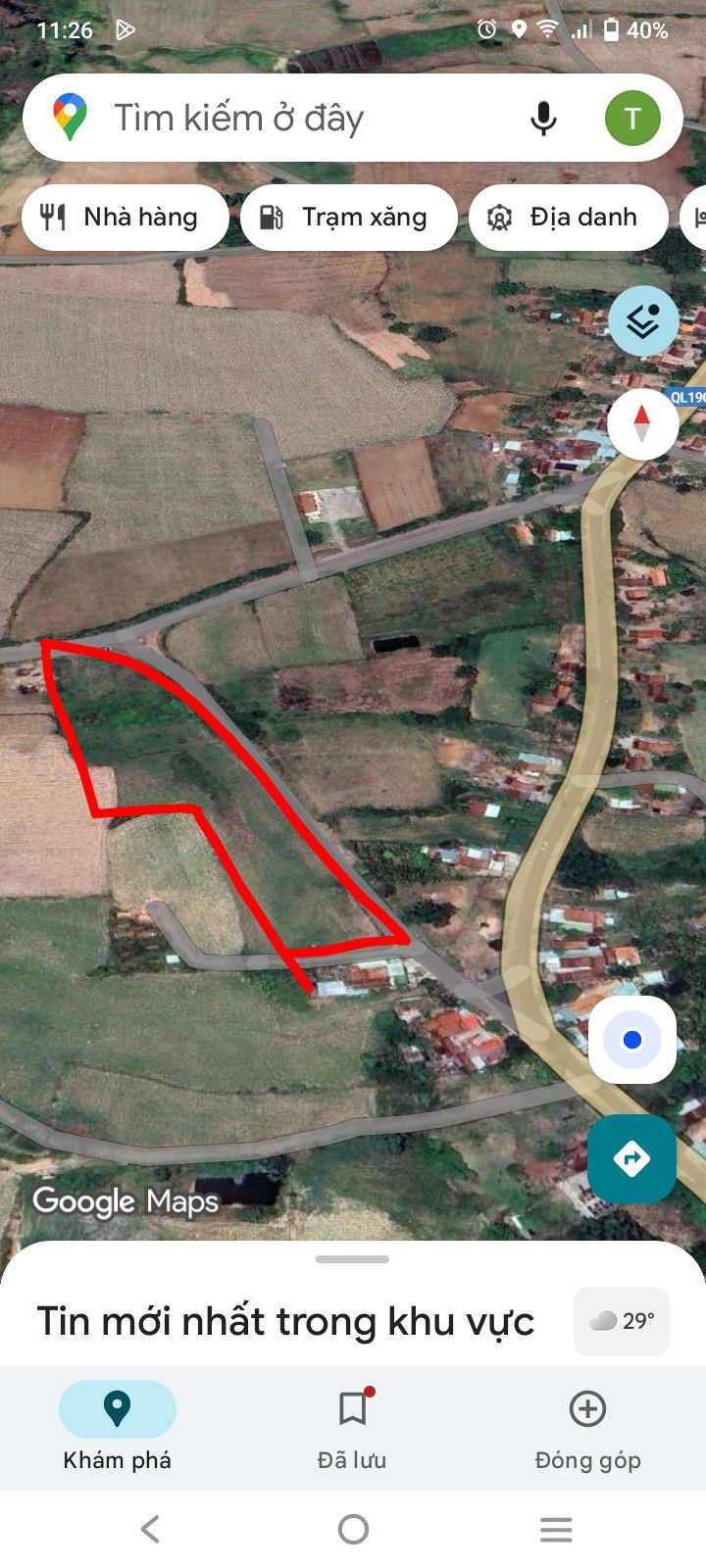Open the directions button

click(632, 1158)
